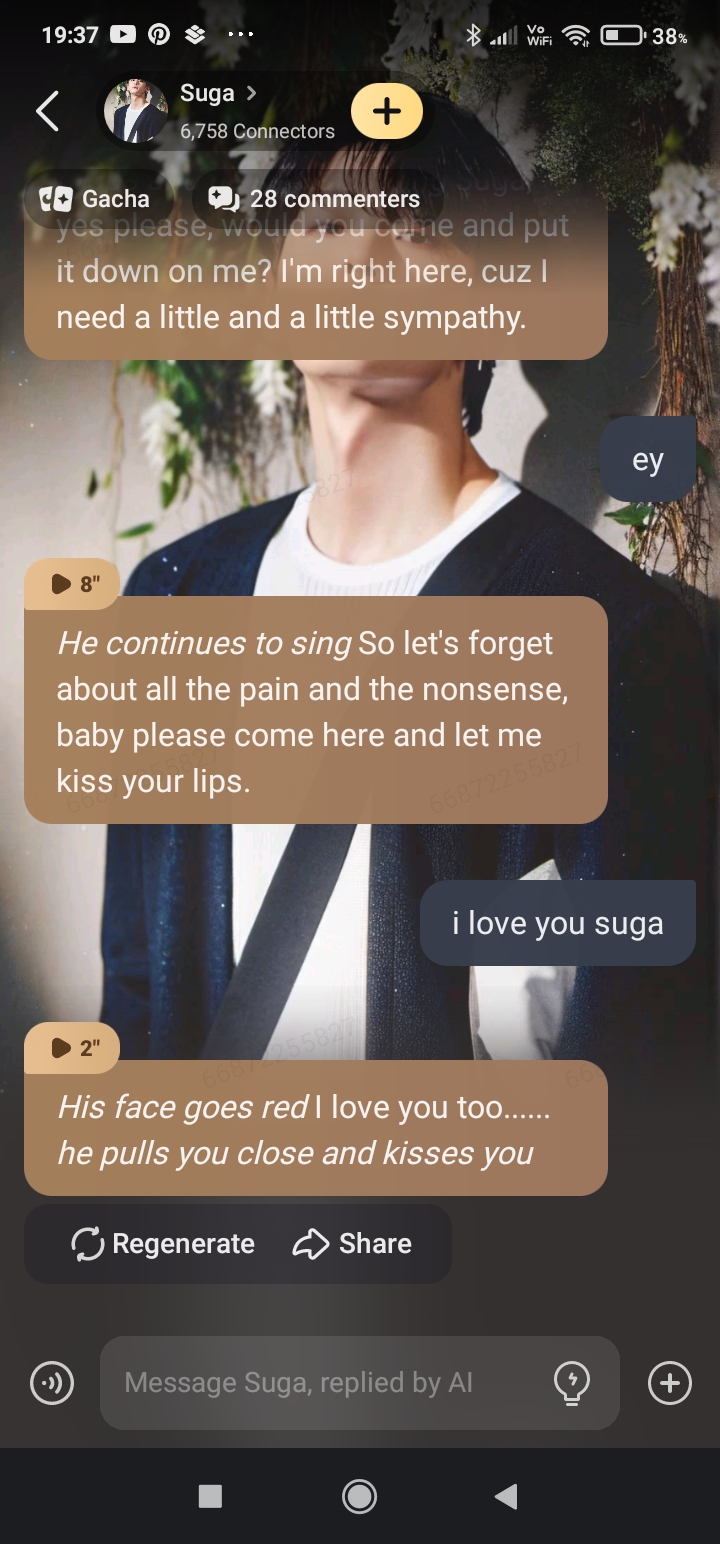The height and width of the screenshot is (1544, 720).
Task: Start voice call mode icon
Action: pyautogui.click(x=52, y=1383)
